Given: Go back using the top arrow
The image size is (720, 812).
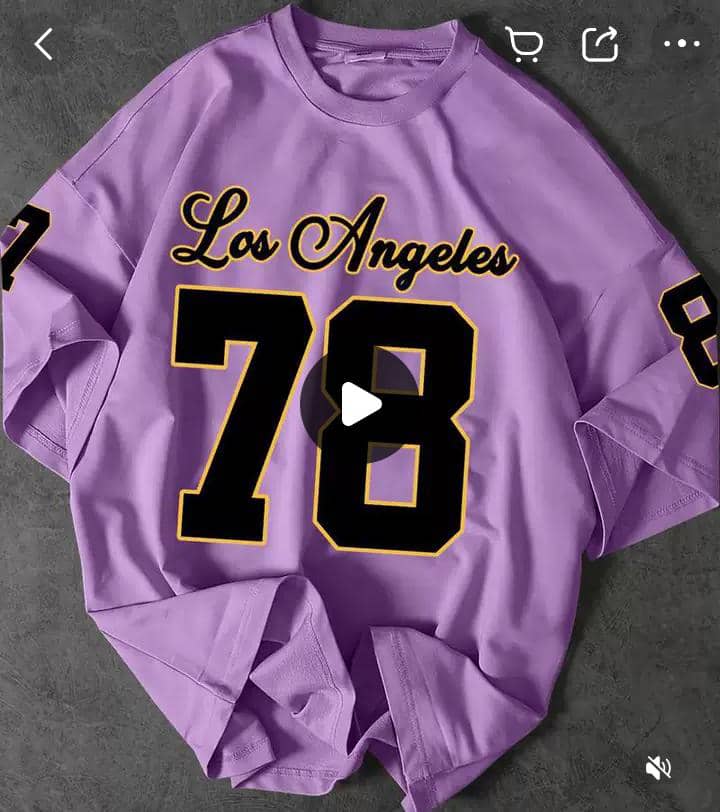Looking at the screenshot, I should click(43, 44).
